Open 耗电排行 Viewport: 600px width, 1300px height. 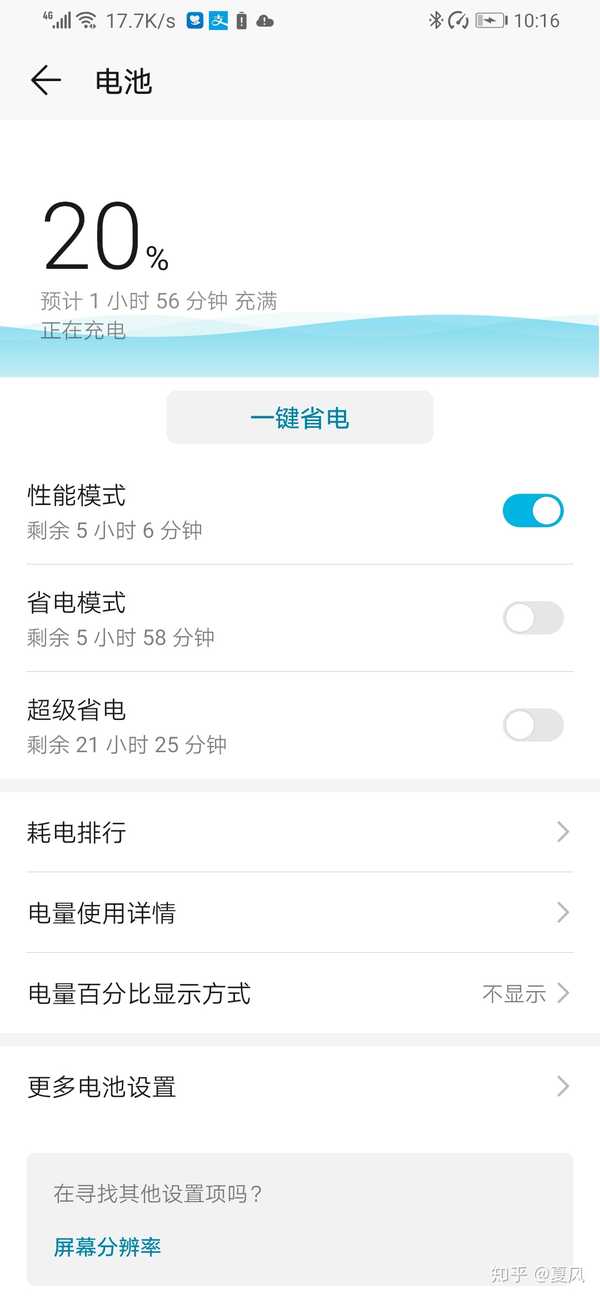pos(299,832)
